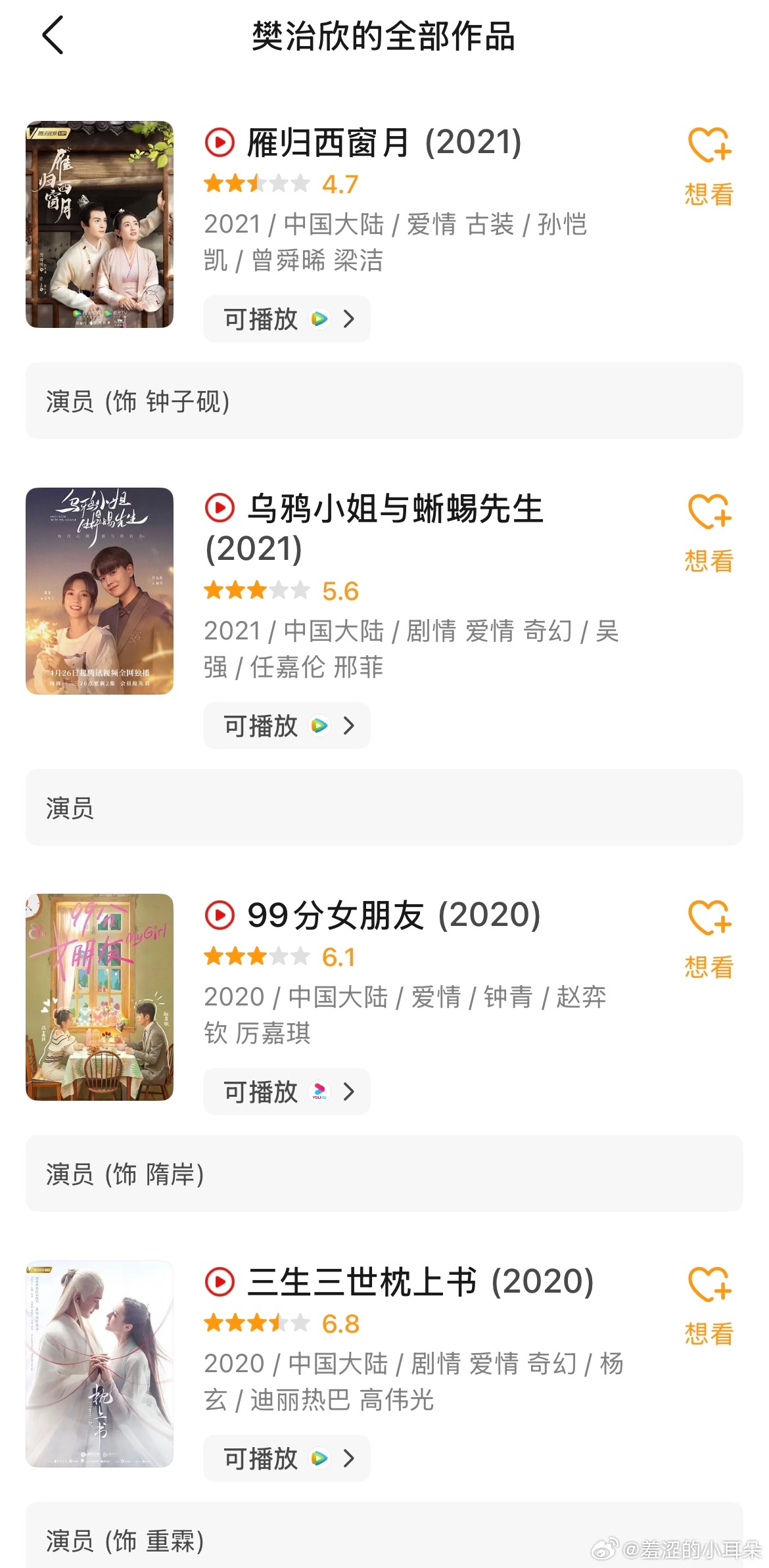Open 可播放 sources for 雁归西窗月

point(287,319)
